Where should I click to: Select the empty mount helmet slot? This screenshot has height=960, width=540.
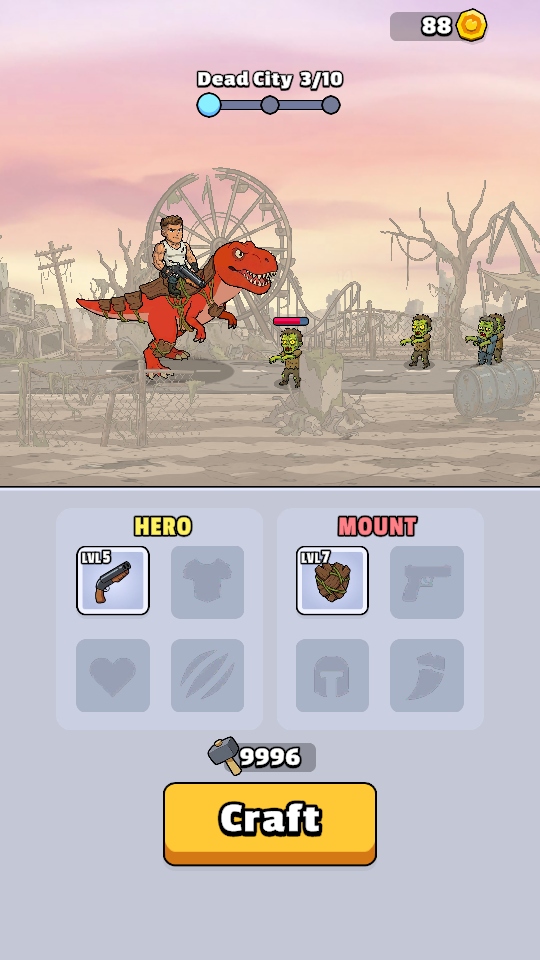tap(332, 675)
